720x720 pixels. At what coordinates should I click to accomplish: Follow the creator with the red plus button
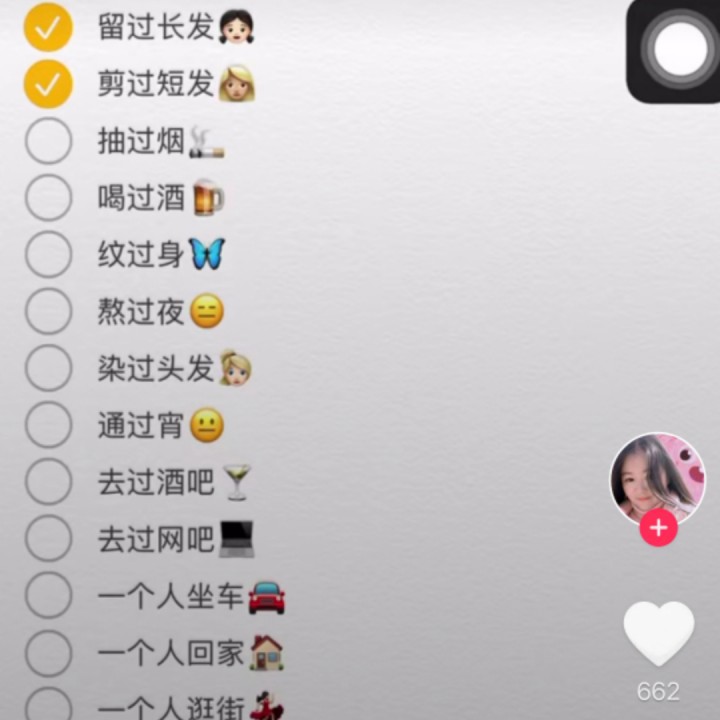(658, 528)
